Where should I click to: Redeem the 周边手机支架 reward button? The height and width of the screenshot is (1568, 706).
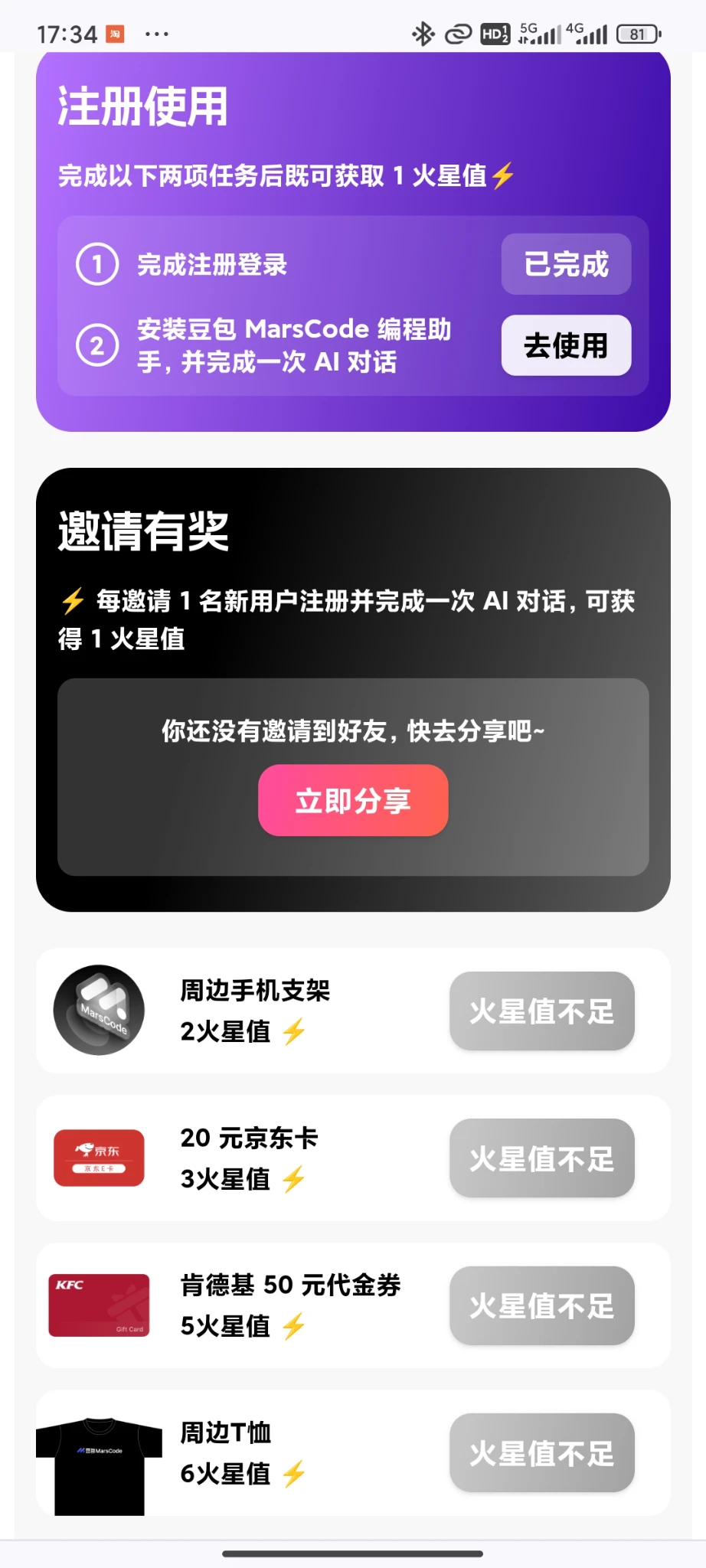[x=541, y=1011]
